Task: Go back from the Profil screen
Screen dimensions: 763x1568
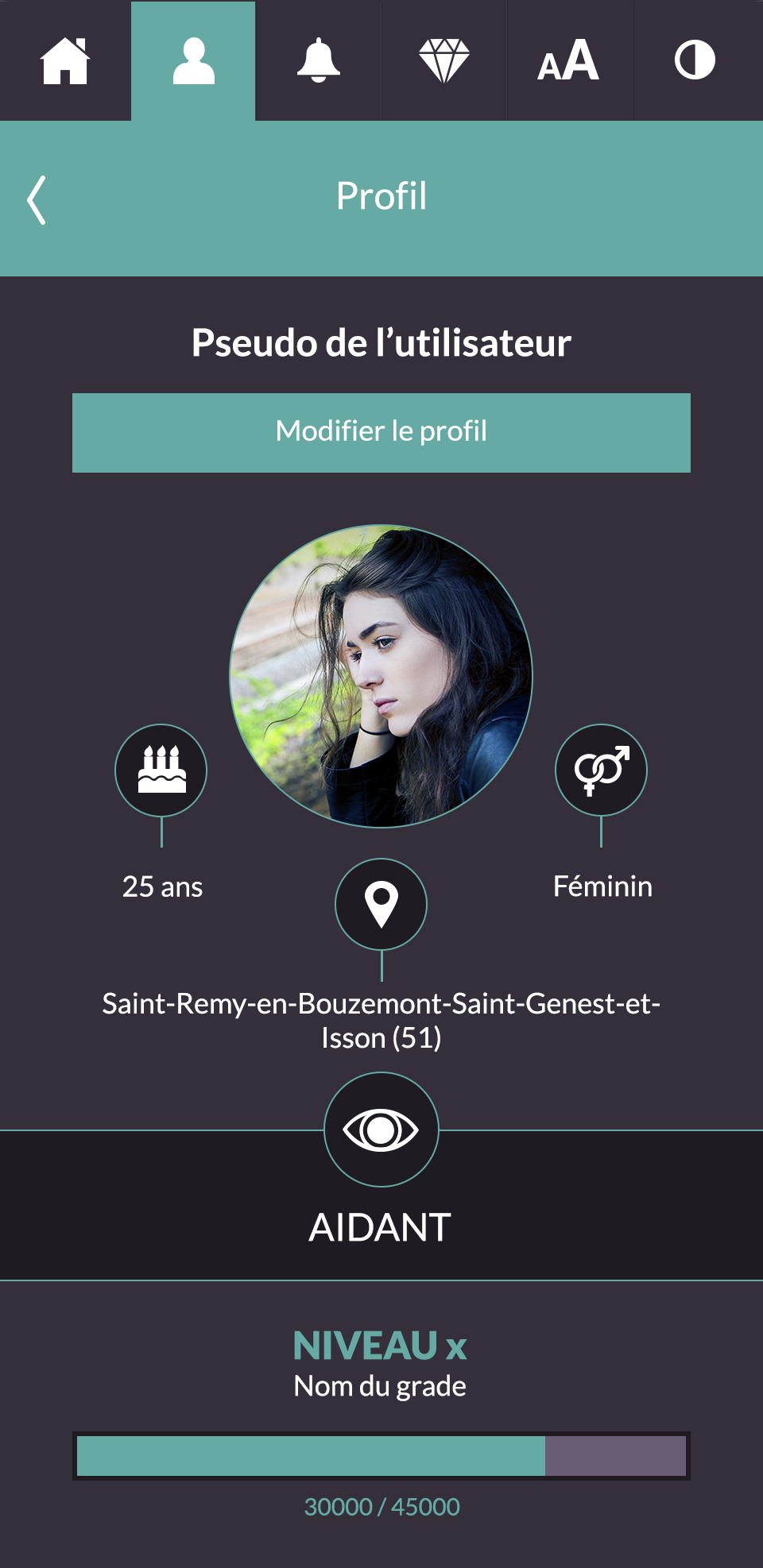Action: tap(37, 199)
